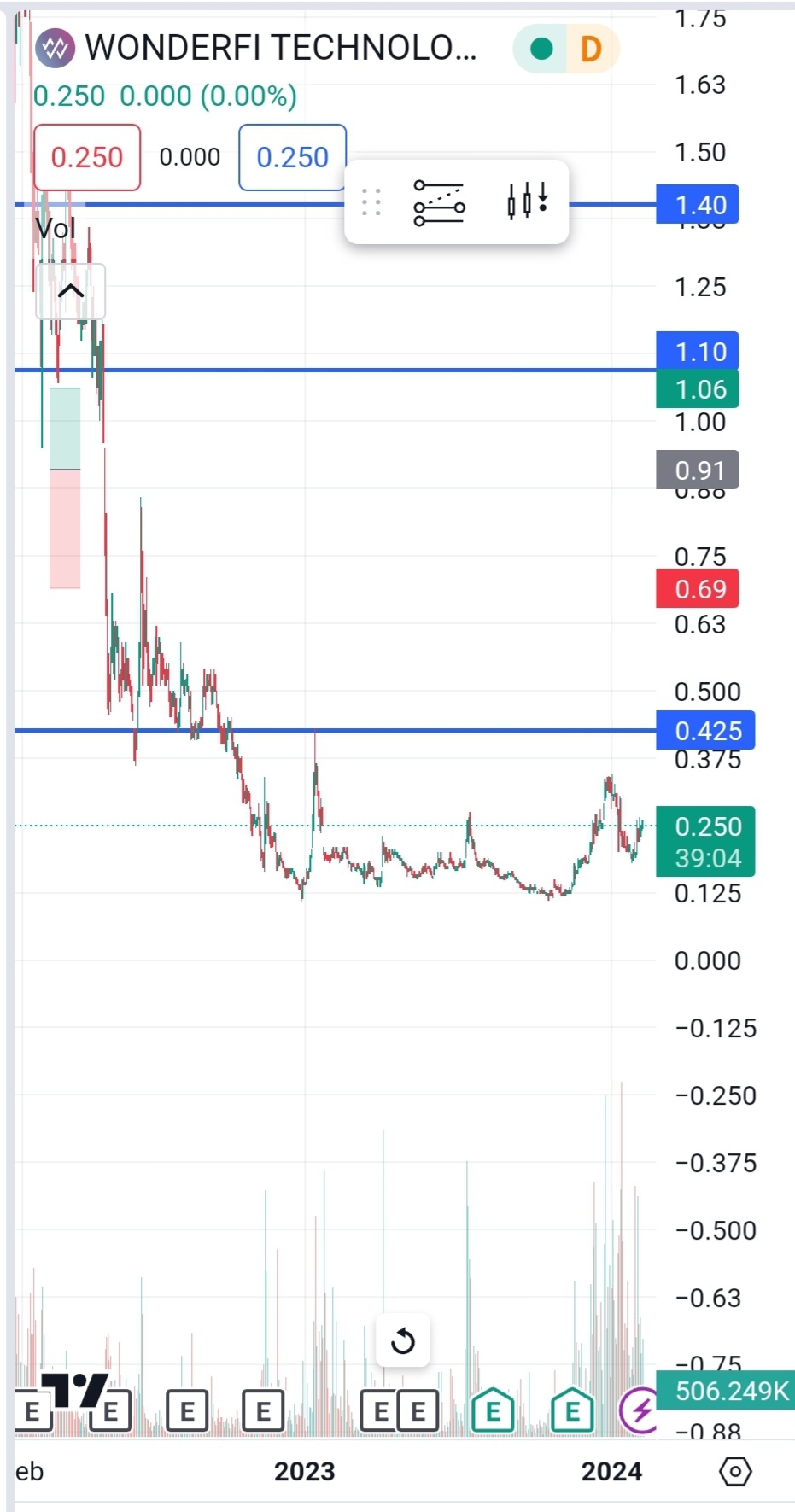Tap the purple lightning bolt event marker

click(640, 1410)
